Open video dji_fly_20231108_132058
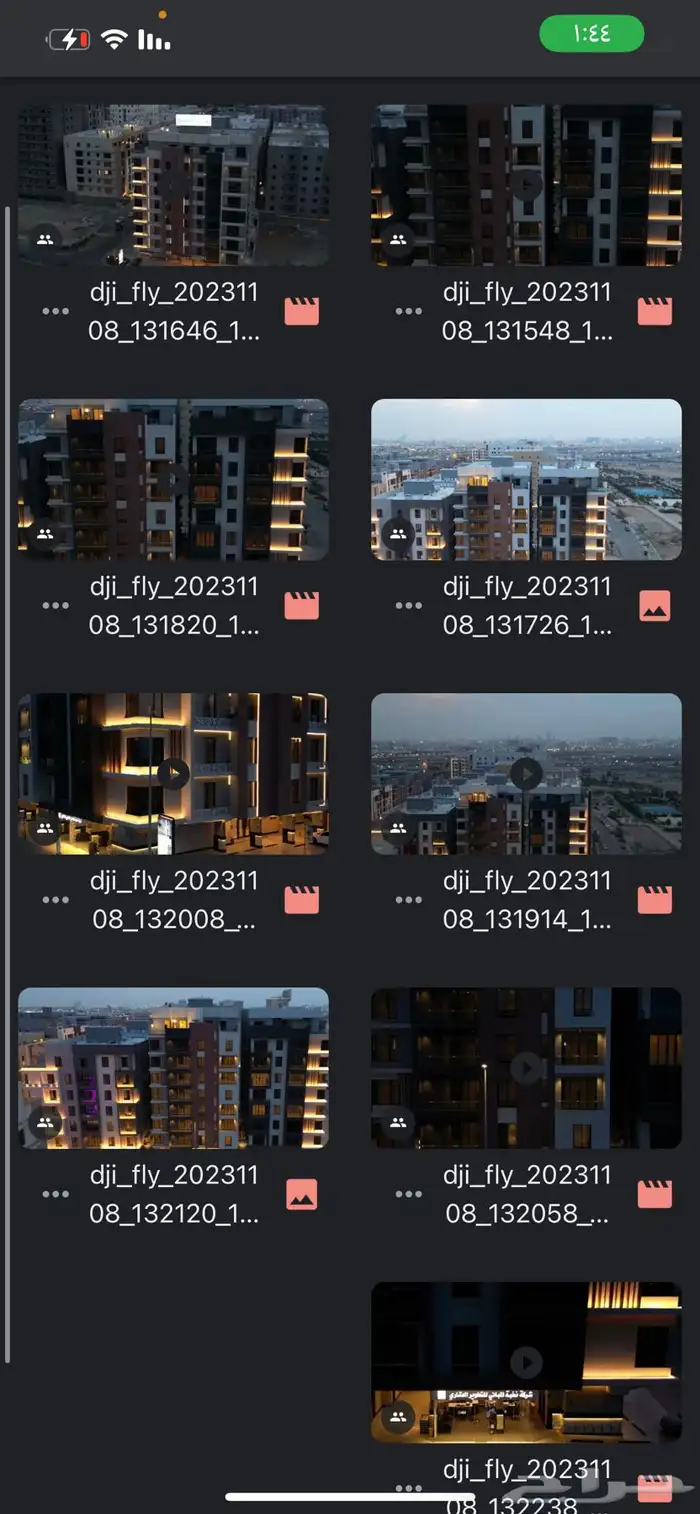 coord(526,1067)
